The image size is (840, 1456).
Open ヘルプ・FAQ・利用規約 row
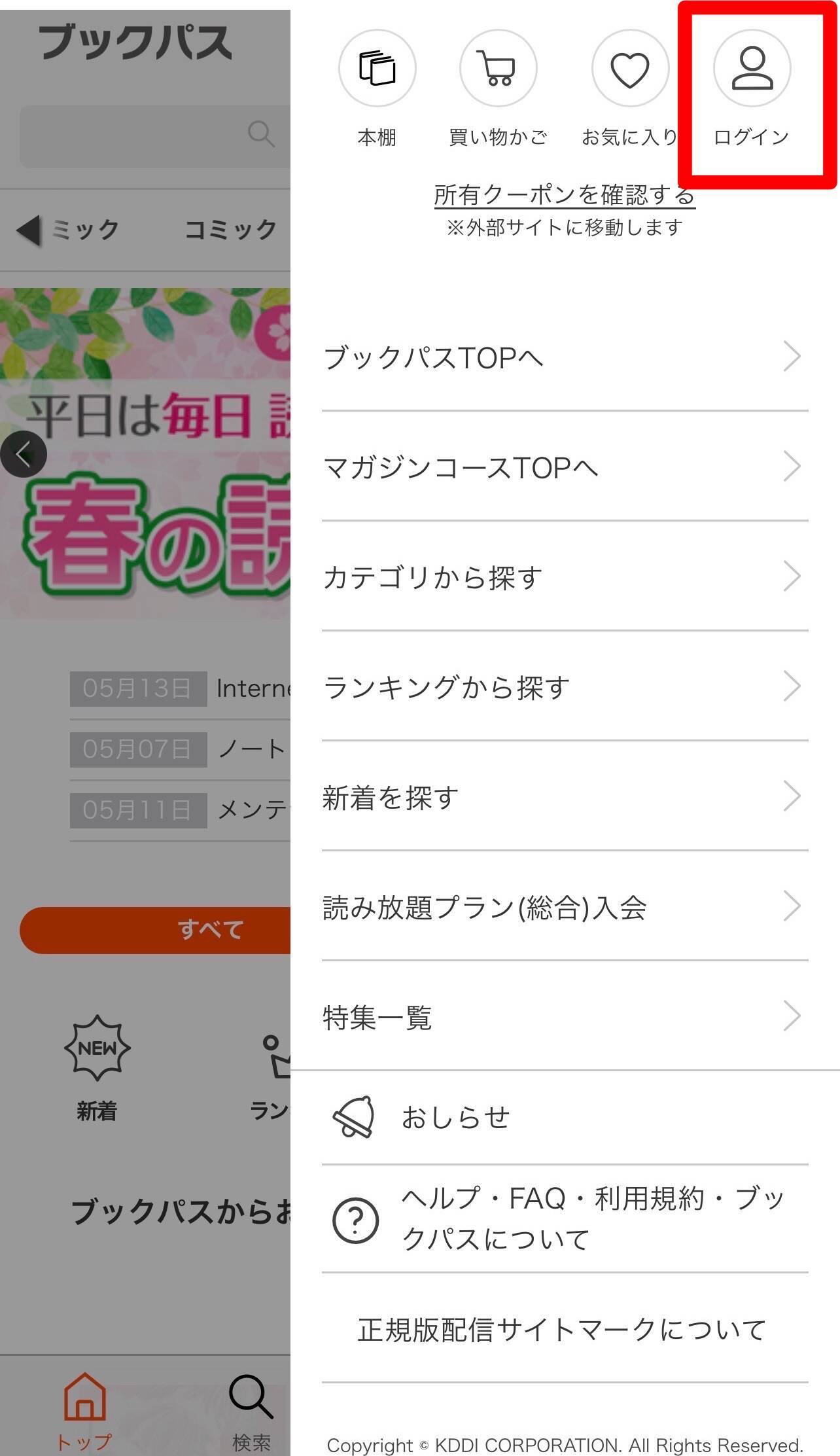564,1218
